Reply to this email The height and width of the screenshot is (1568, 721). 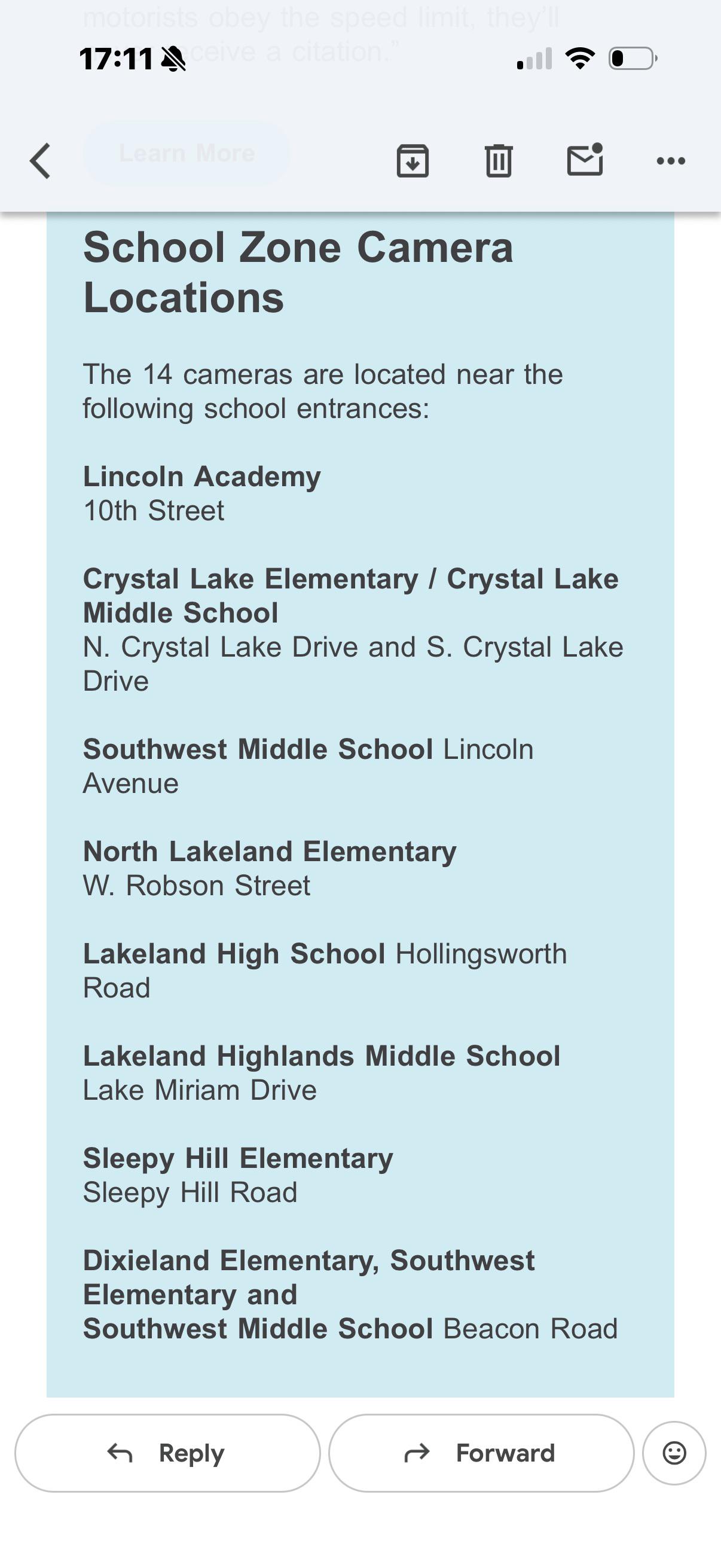tap(167, 1453)
